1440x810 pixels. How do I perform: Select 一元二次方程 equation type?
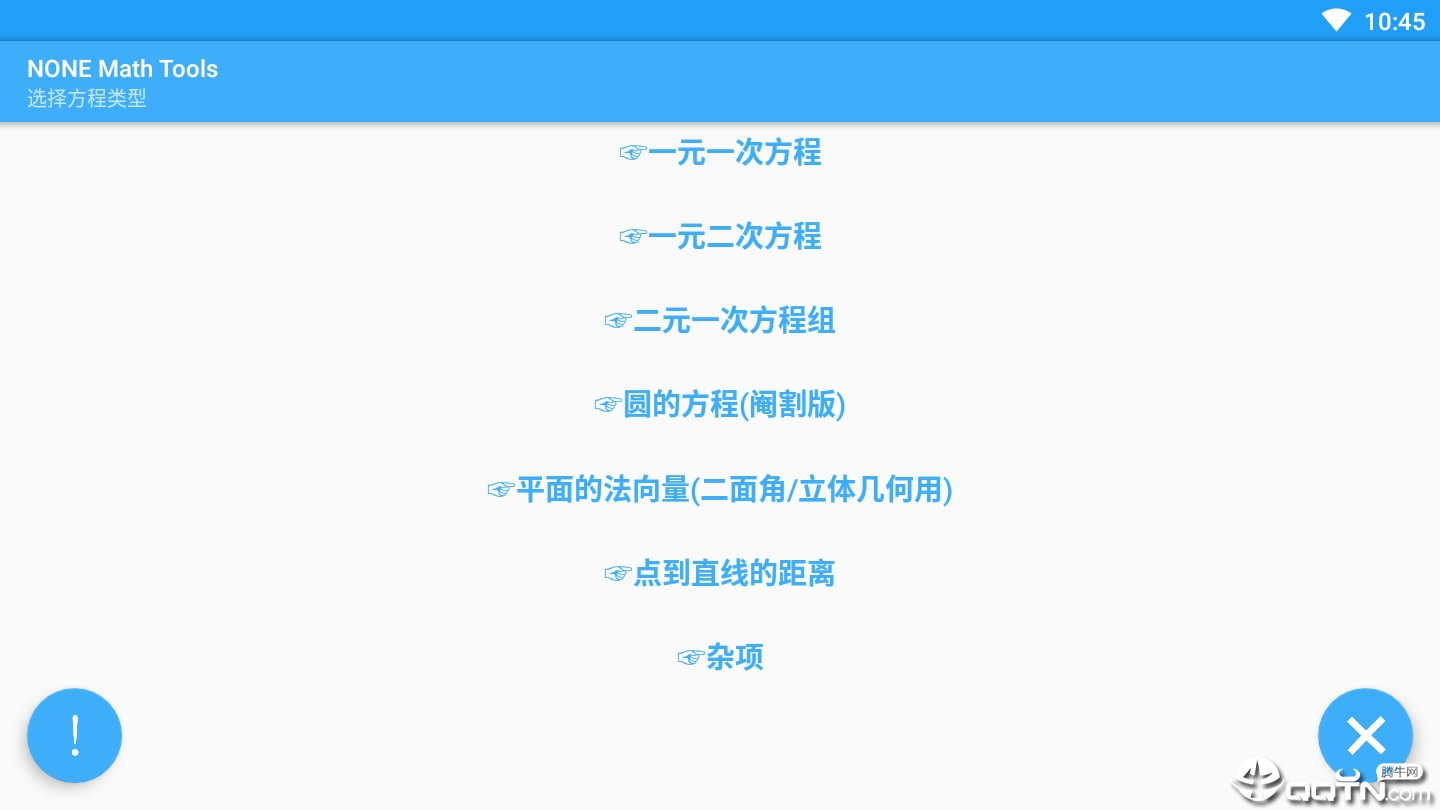pyautogui.click(x=720, y=237)
